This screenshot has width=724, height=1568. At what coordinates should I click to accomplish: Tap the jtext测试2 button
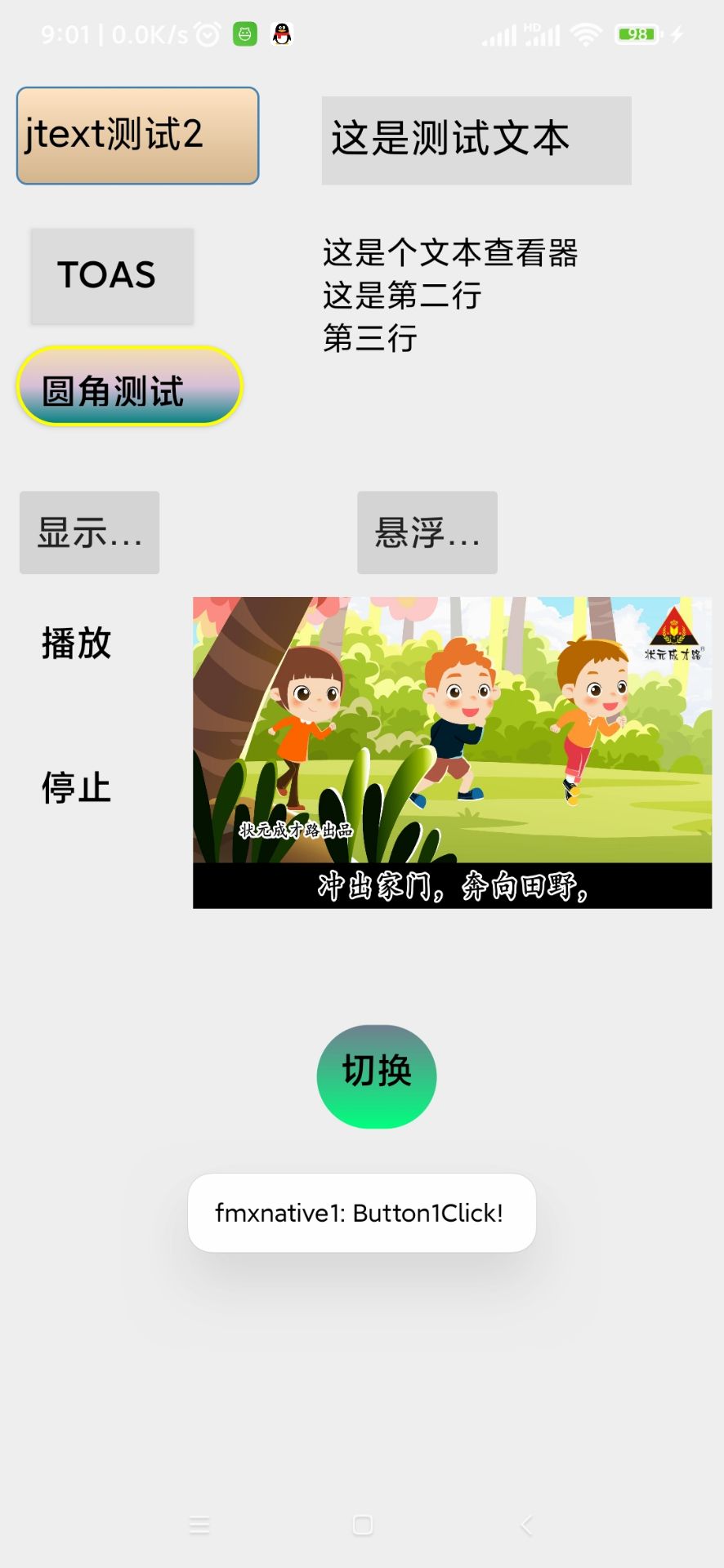pos(137,136)
